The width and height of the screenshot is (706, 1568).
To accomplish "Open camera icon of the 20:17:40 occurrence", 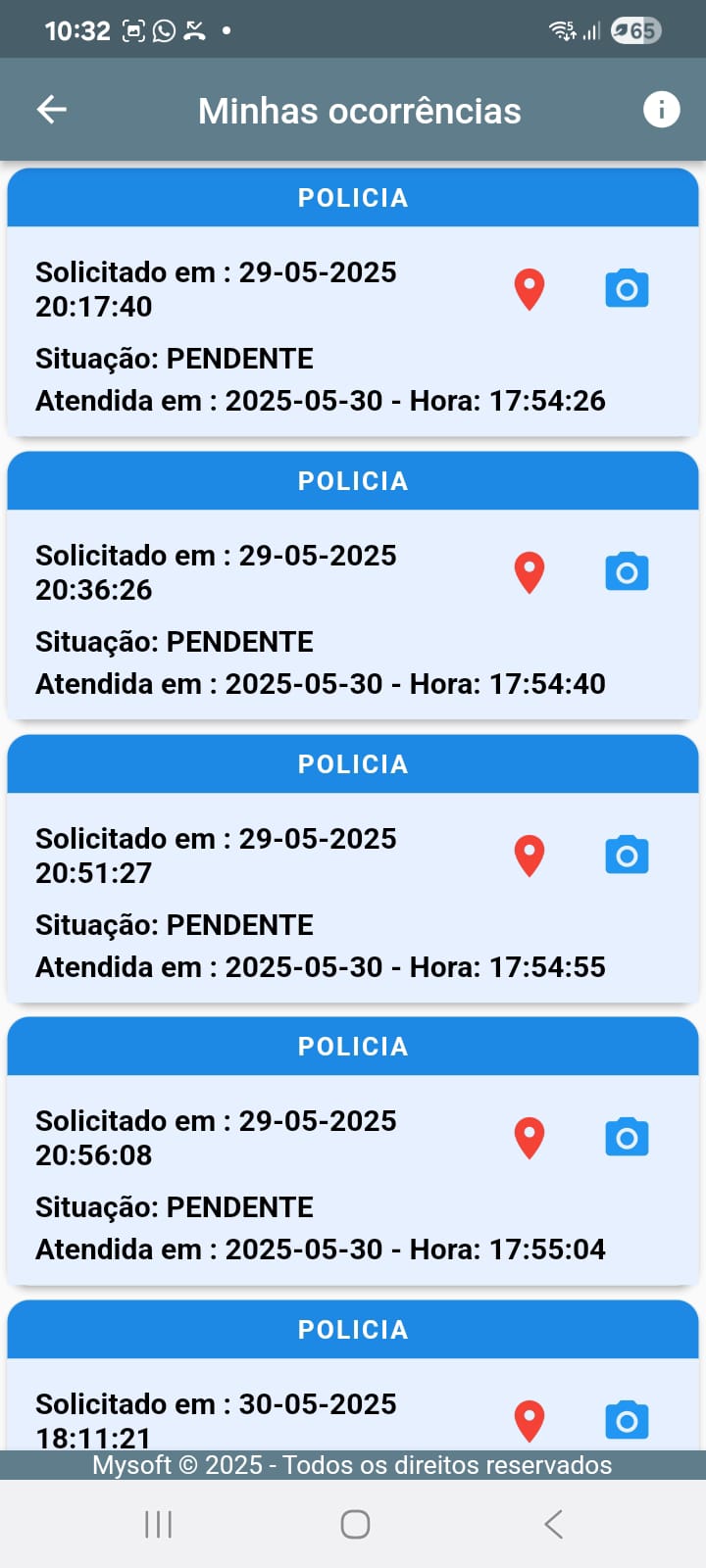I will pos(627,288).
